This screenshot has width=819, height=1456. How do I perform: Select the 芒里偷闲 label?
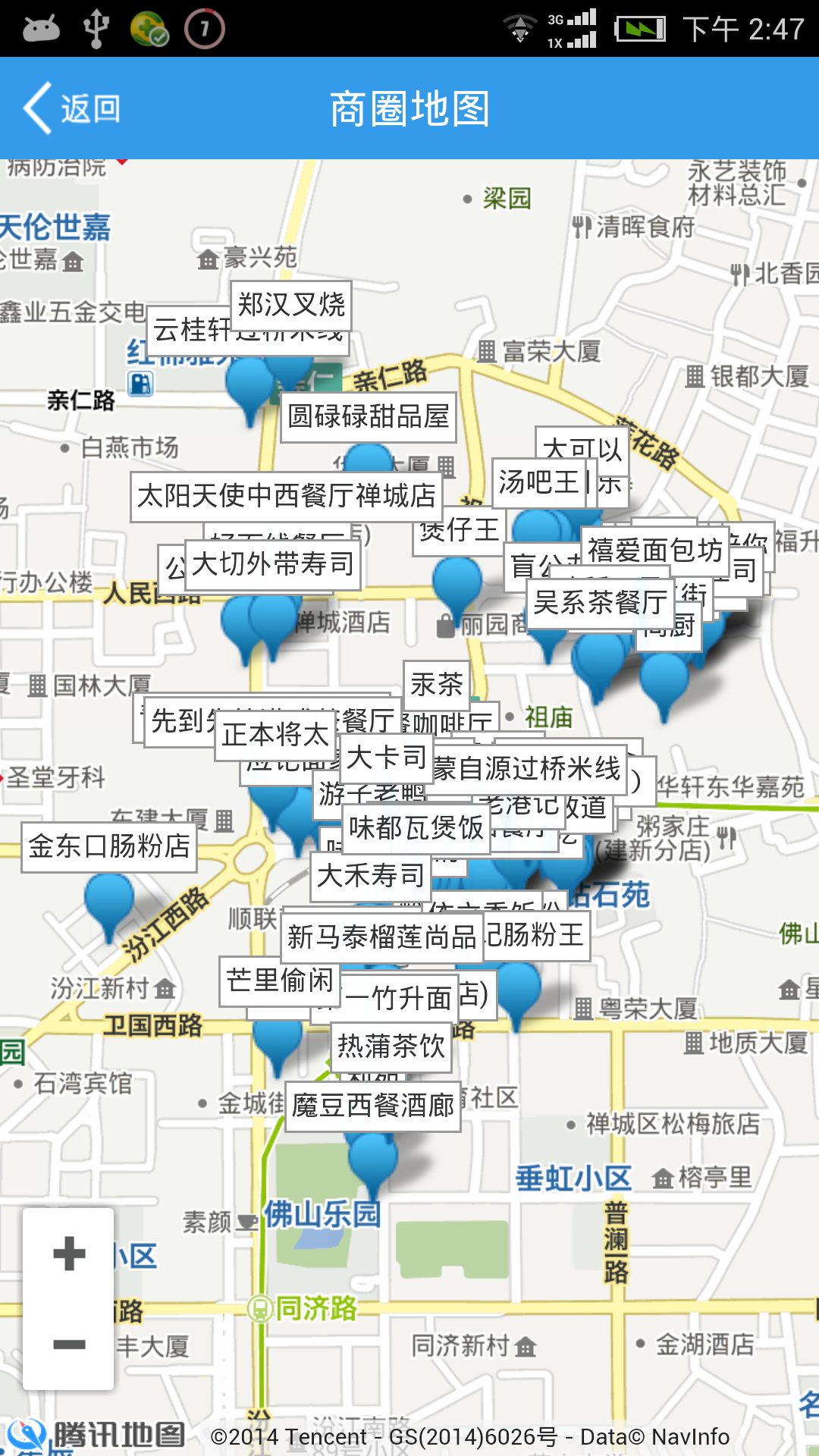[280, 981]
